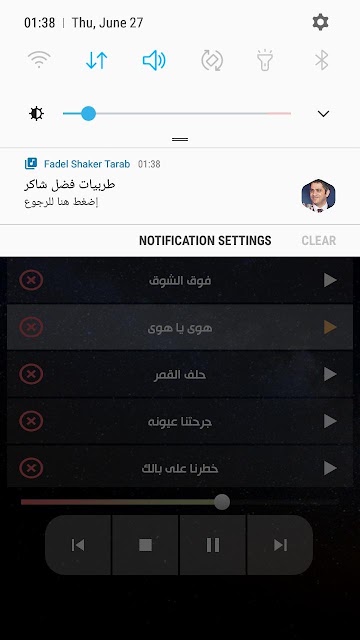360x640 pixels.
Task: Pause the current song
Action: click(213, 545)
